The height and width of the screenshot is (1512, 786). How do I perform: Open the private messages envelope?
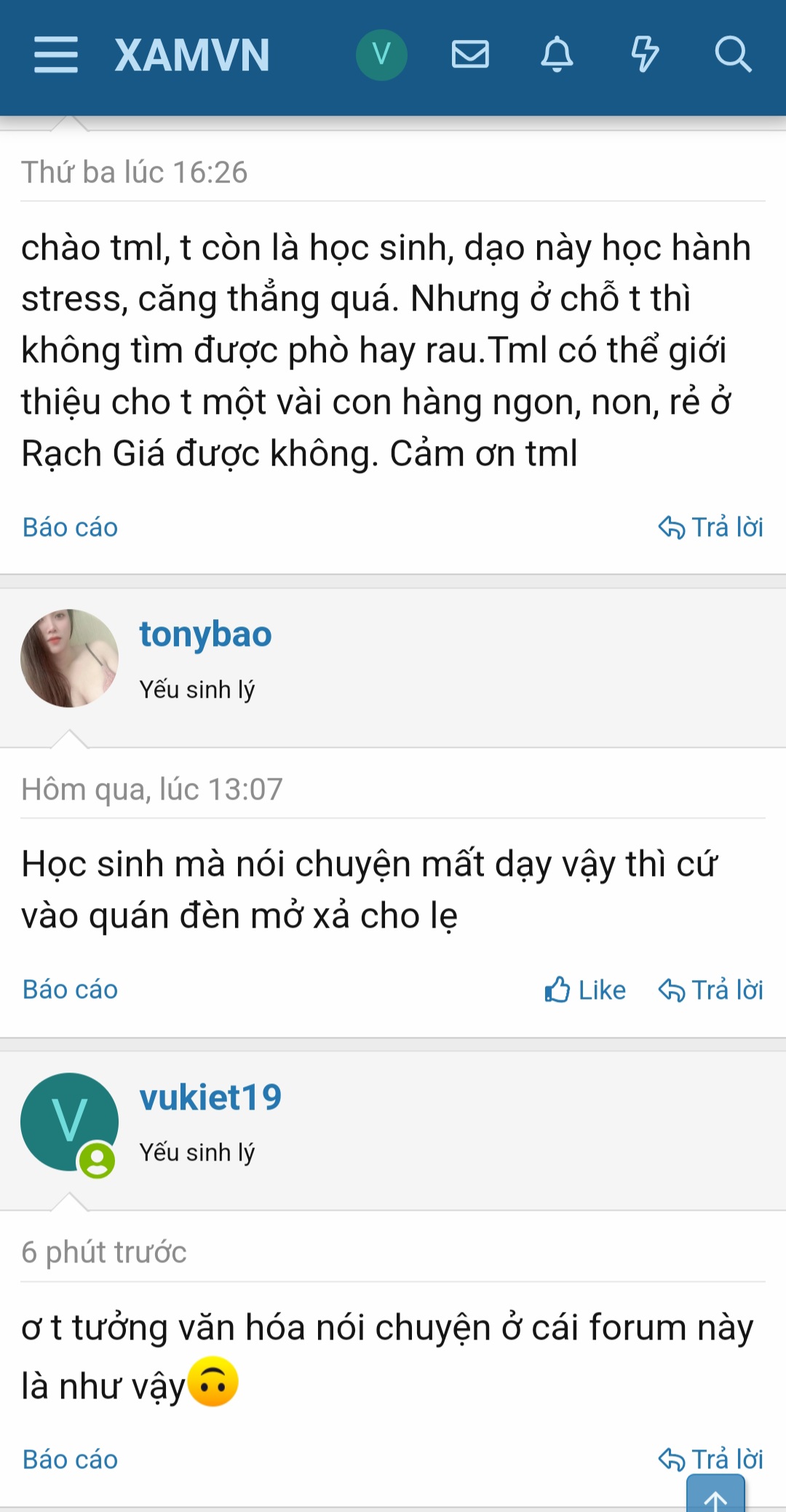pos(470,55)
